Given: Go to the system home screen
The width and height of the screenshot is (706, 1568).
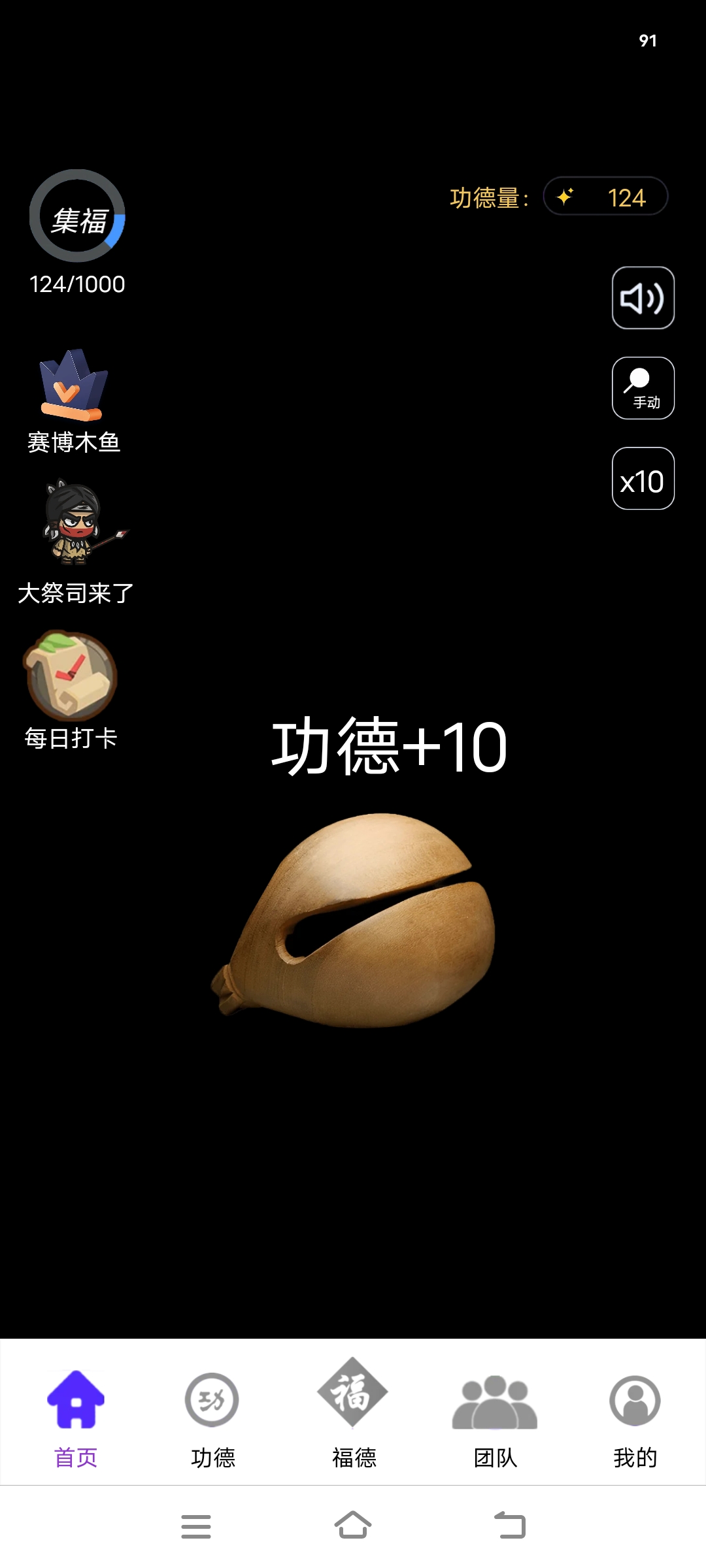Looking at the screenshot, I should (353, 1526).
